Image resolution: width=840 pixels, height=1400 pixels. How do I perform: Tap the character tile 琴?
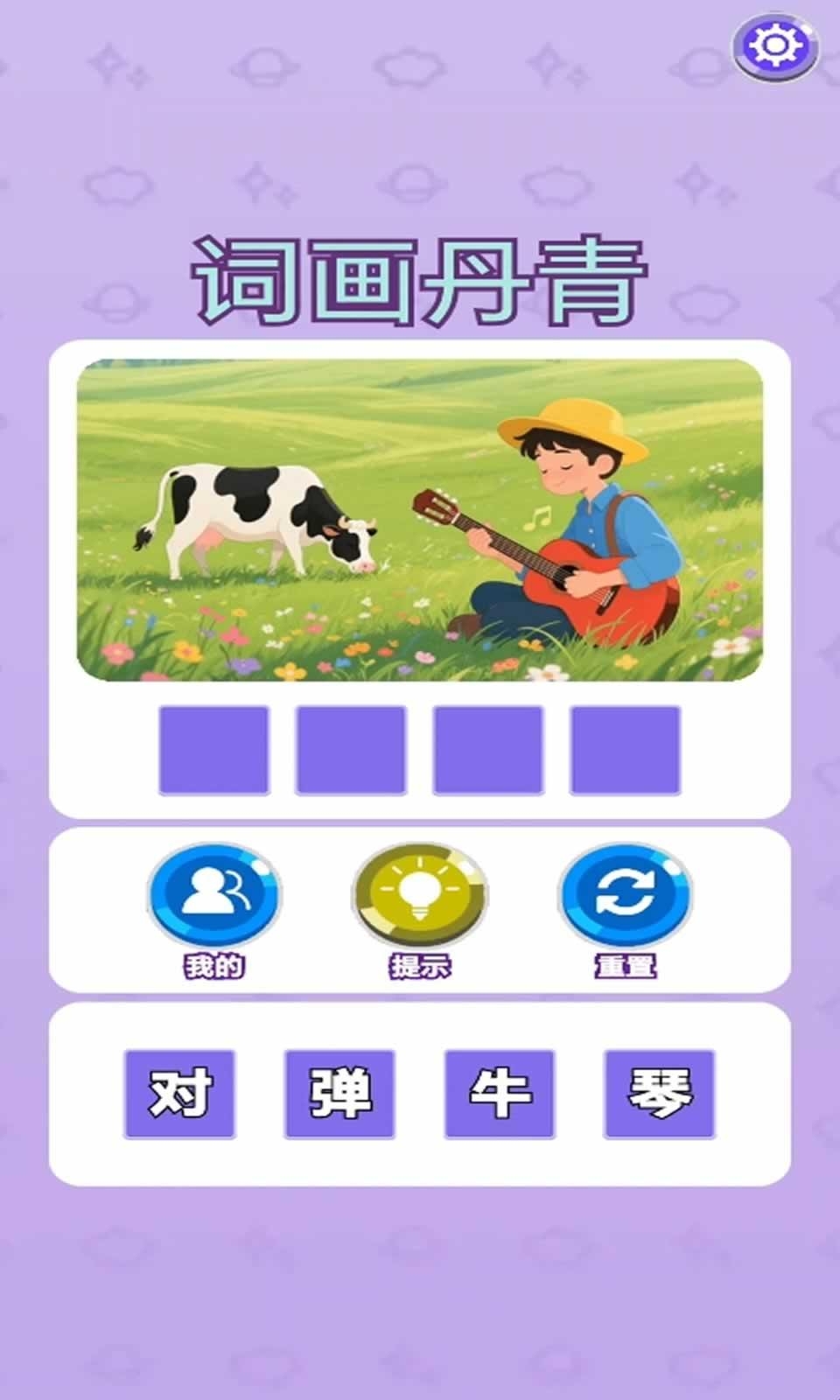pyautogui.click(x=659, y=1094)
